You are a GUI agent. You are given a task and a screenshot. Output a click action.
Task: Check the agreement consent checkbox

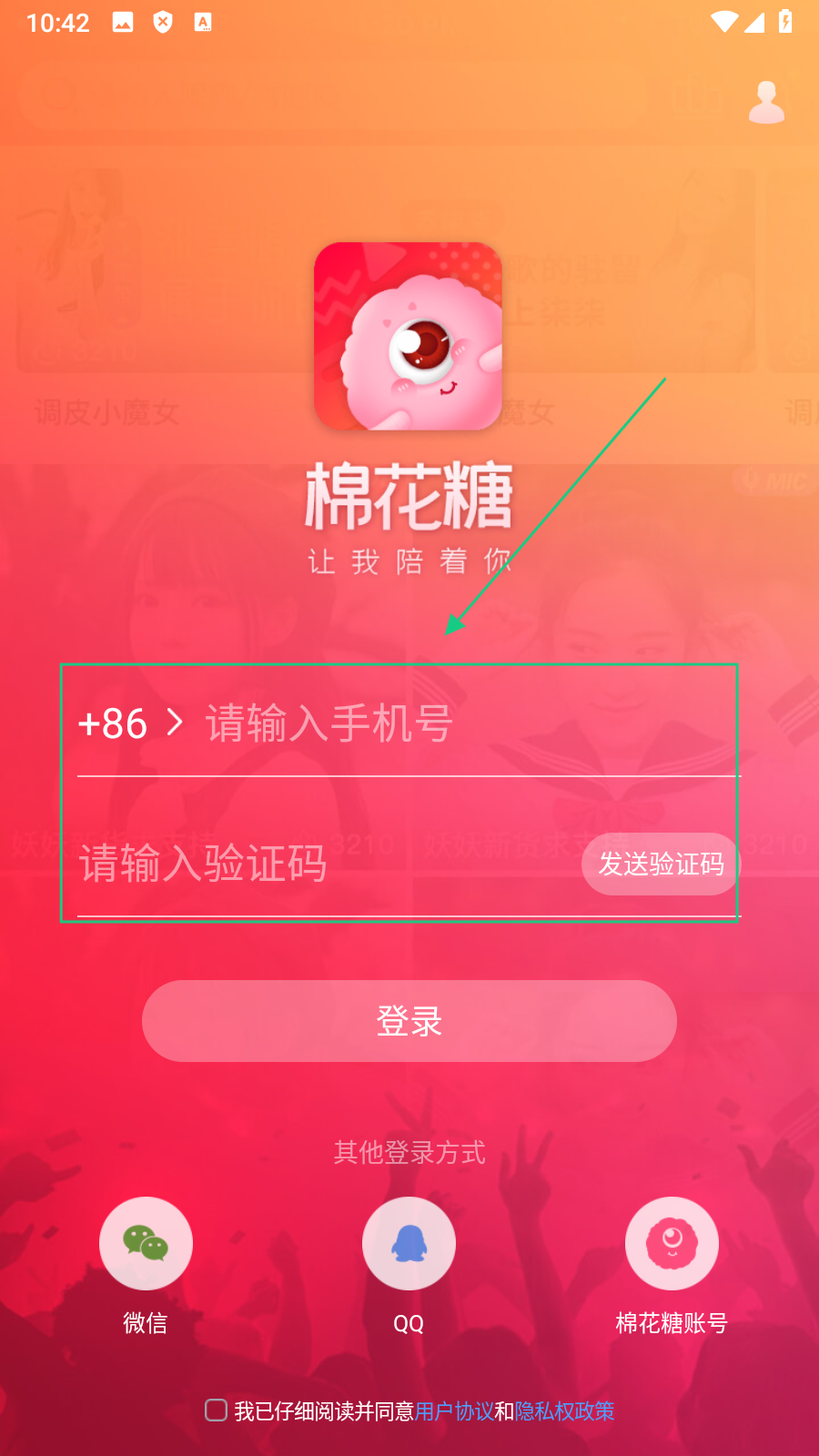point(217,1410)
